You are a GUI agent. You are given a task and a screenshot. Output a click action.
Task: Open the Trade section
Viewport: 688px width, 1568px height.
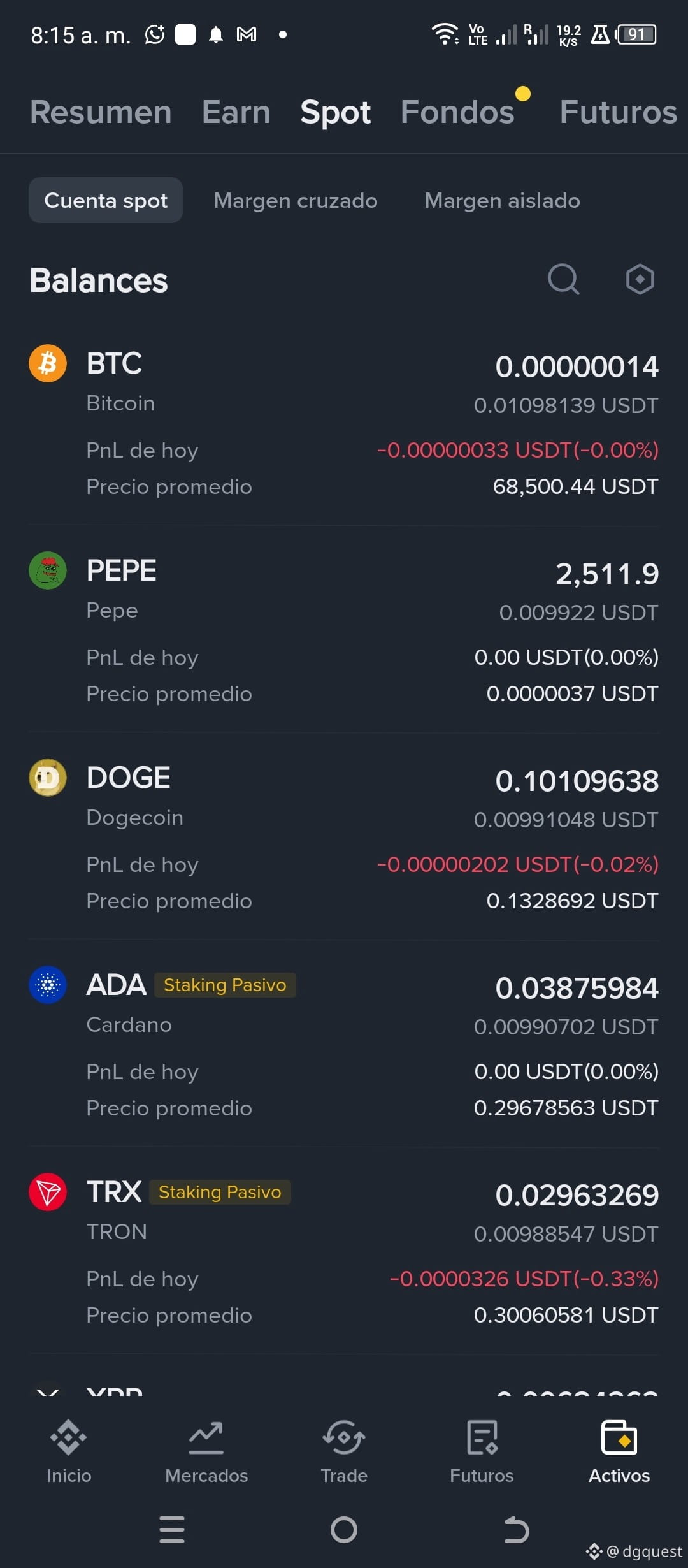click(344, 1452)
